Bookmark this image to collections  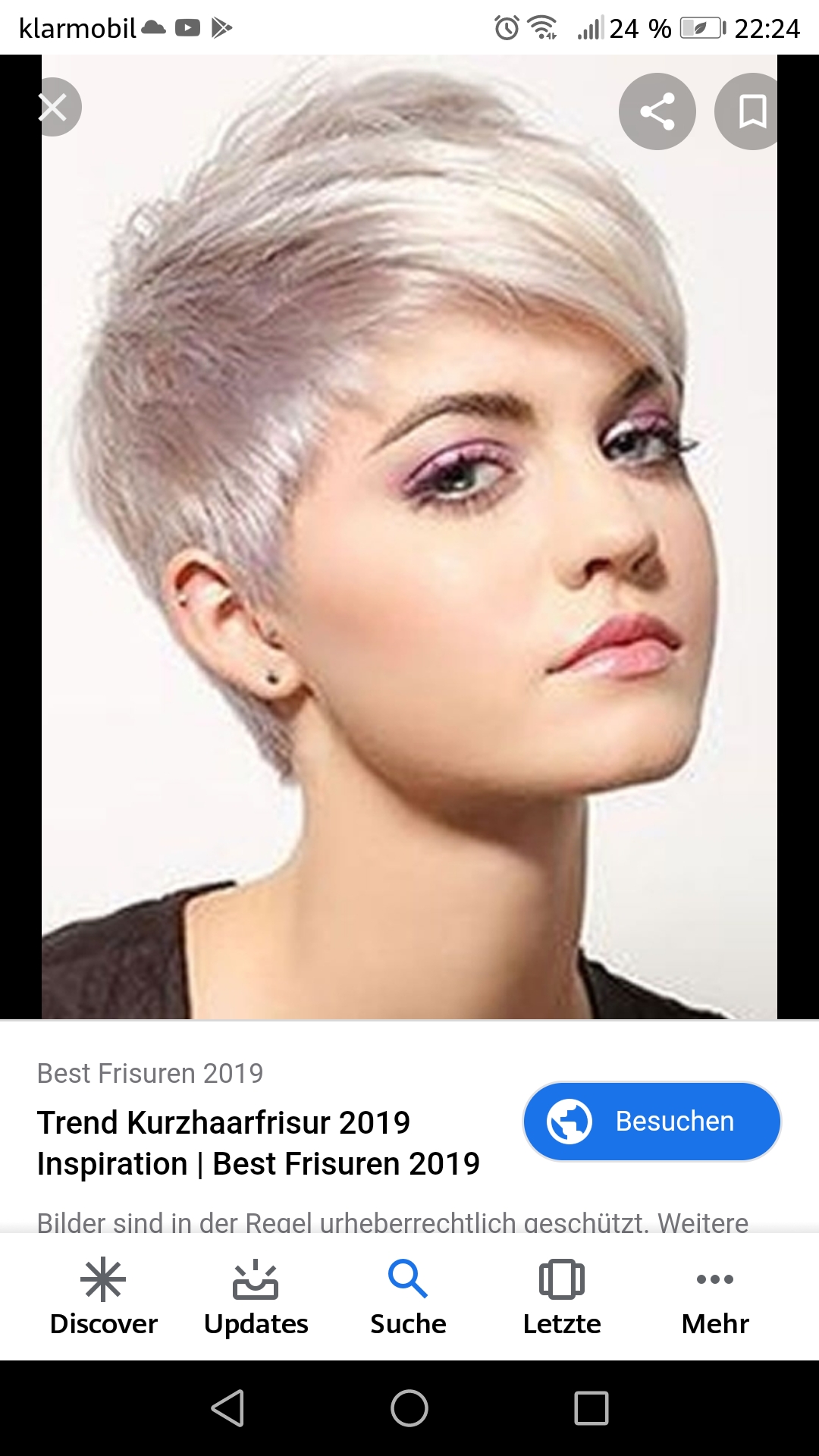[x=752, y=111]
